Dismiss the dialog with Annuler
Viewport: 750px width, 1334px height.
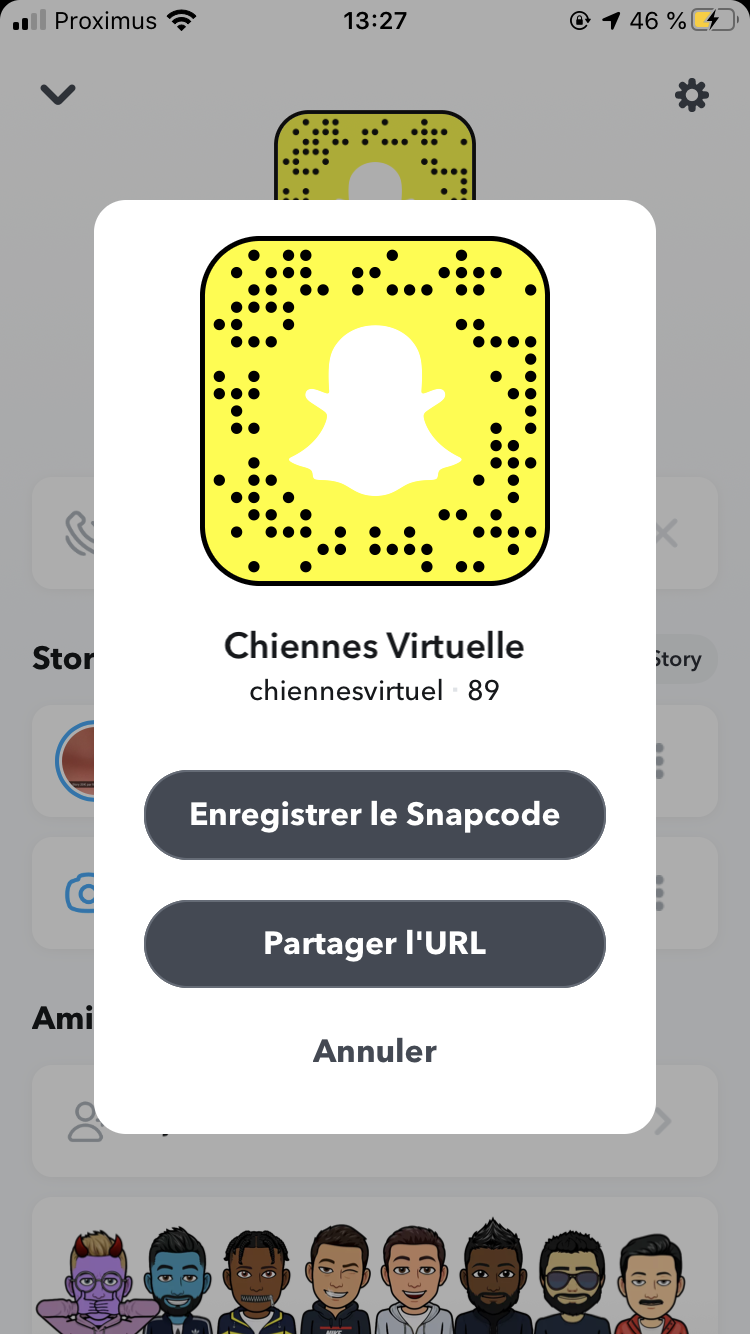[x=375, y=1051]
